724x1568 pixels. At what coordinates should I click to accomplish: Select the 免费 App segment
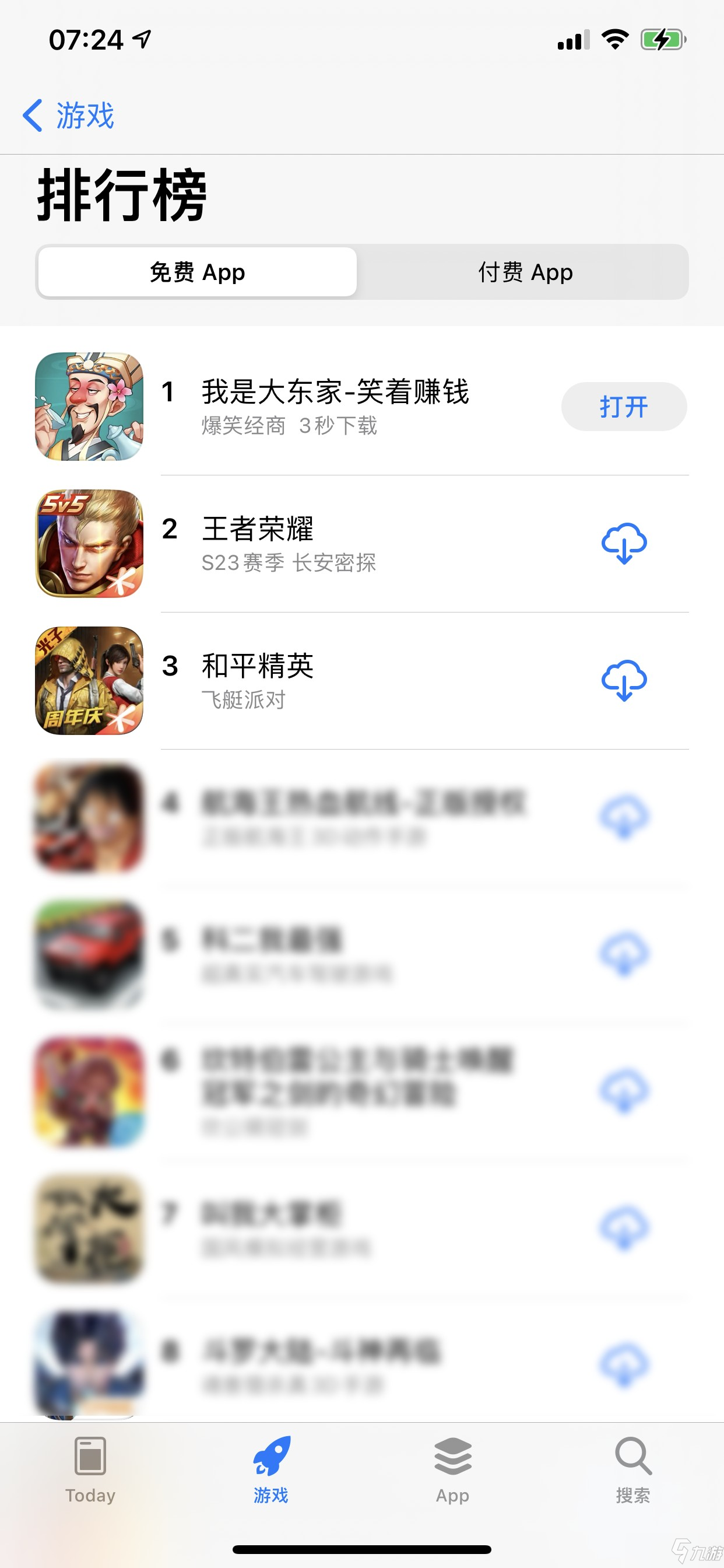[x=197, y=272]
